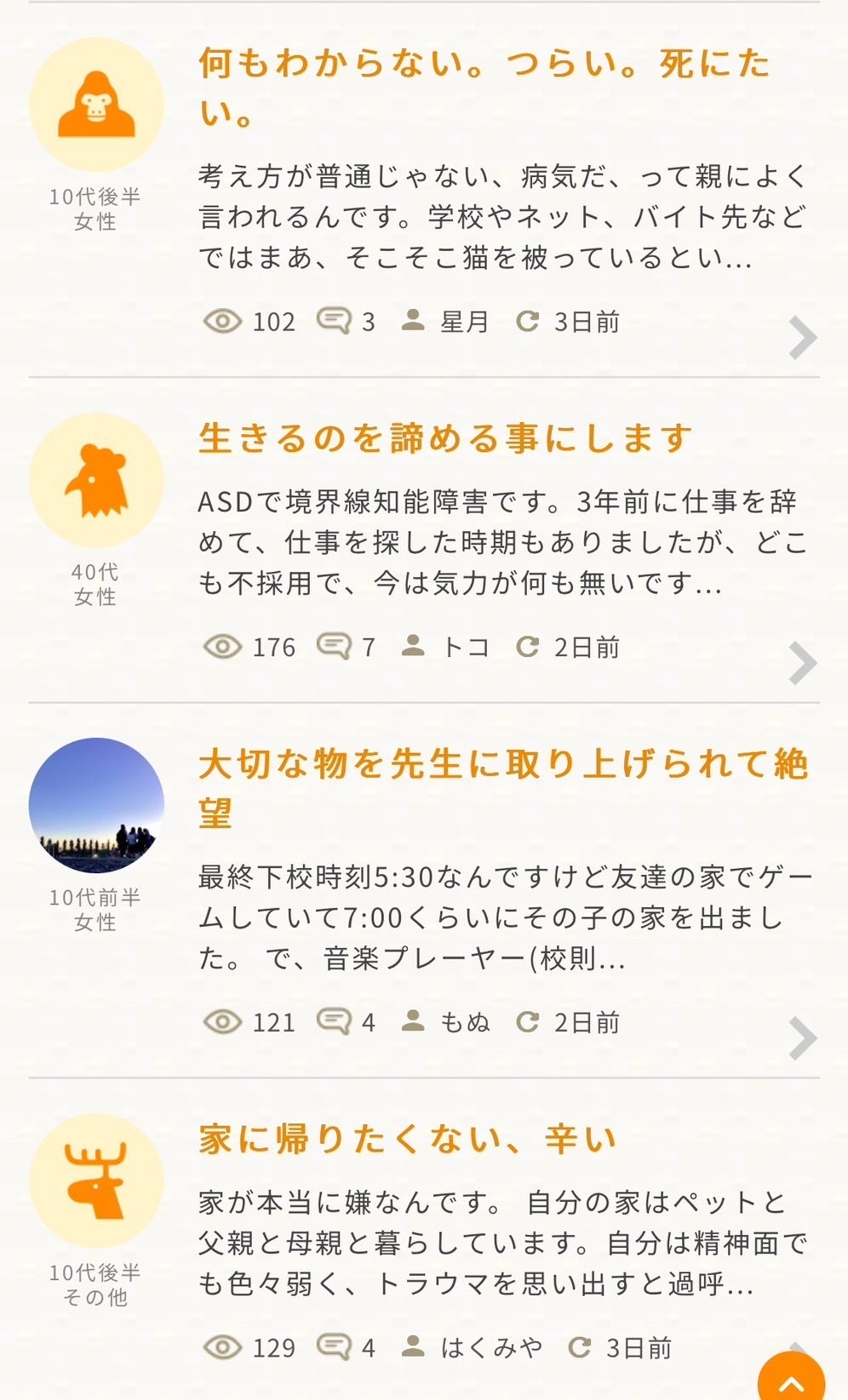
Task: Open the post 生きるのを諦める事にします
Action: coord(444,439)
